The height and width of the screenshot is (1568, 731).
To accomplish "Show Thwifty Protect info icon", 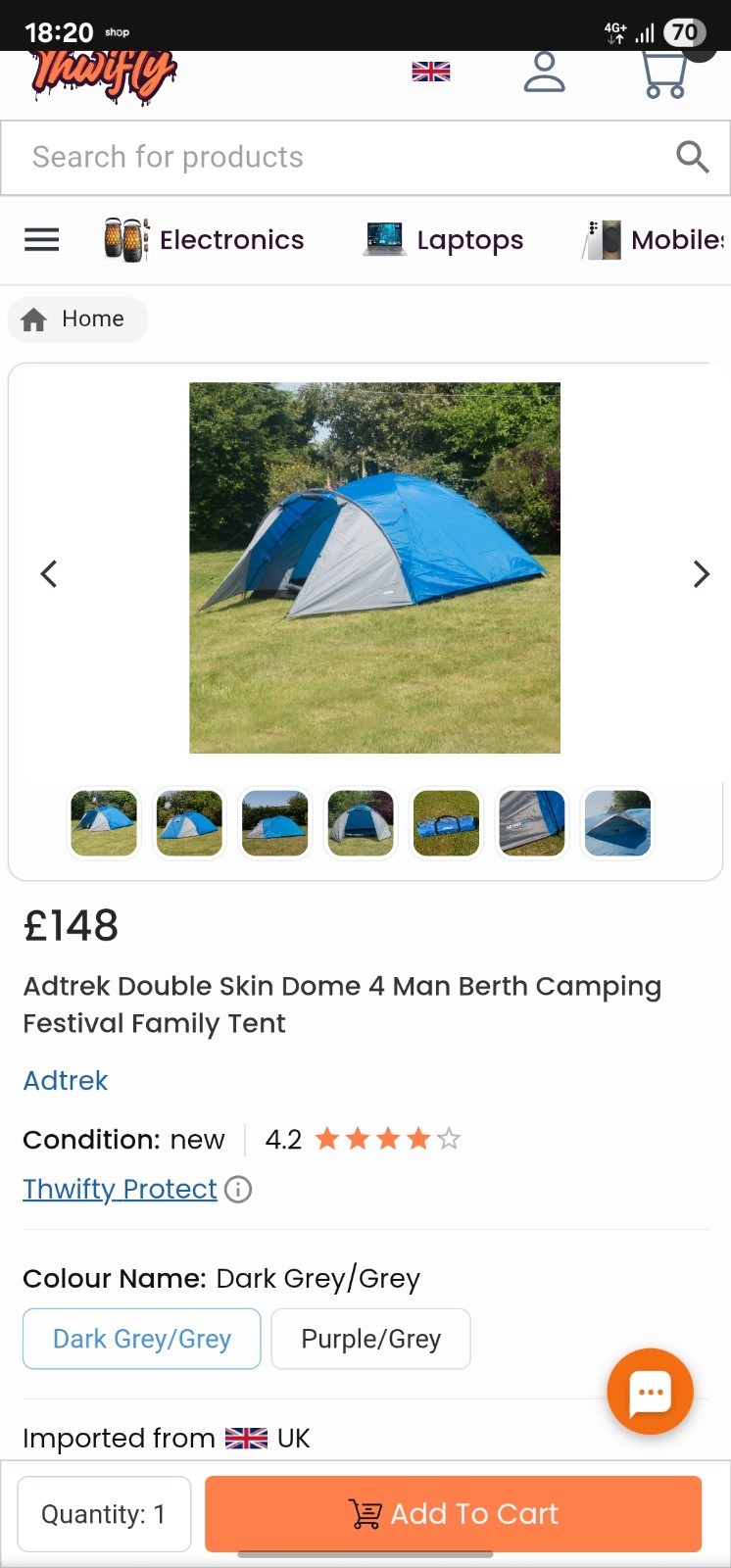I will coord(238,1189).
